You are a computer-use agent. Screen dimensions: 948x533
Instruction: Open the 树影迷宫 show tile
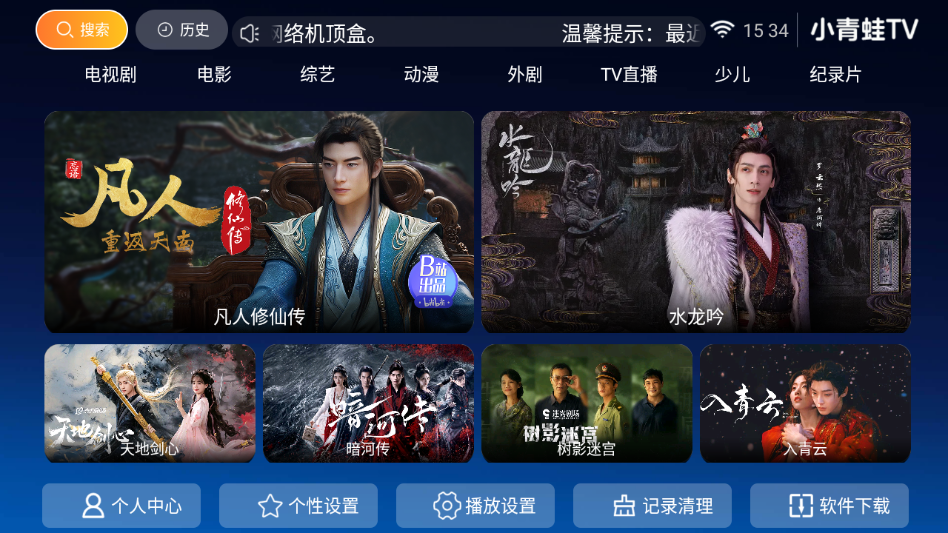(587, 403)
